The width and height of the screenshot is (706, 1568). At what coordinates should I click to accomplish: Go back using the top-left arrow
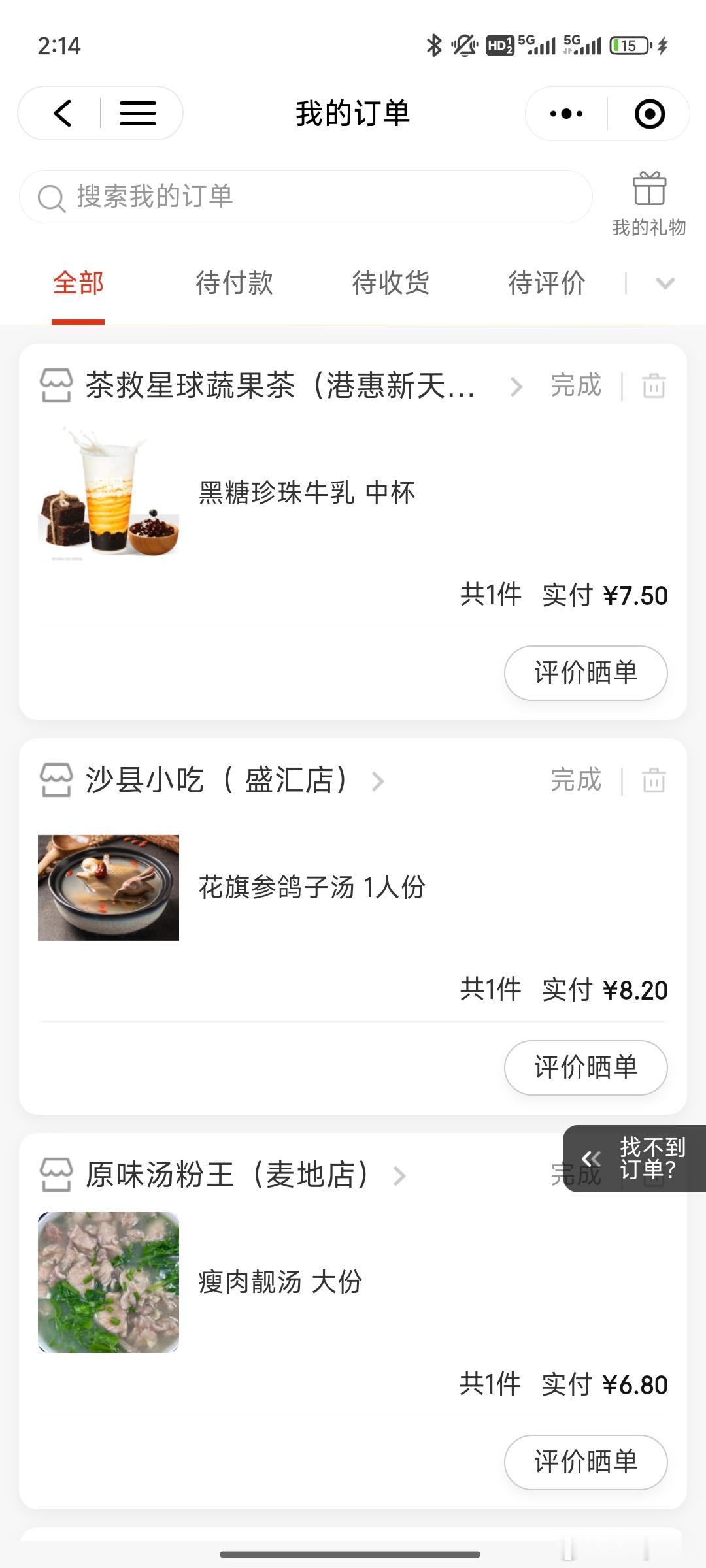tap(63, 114)
